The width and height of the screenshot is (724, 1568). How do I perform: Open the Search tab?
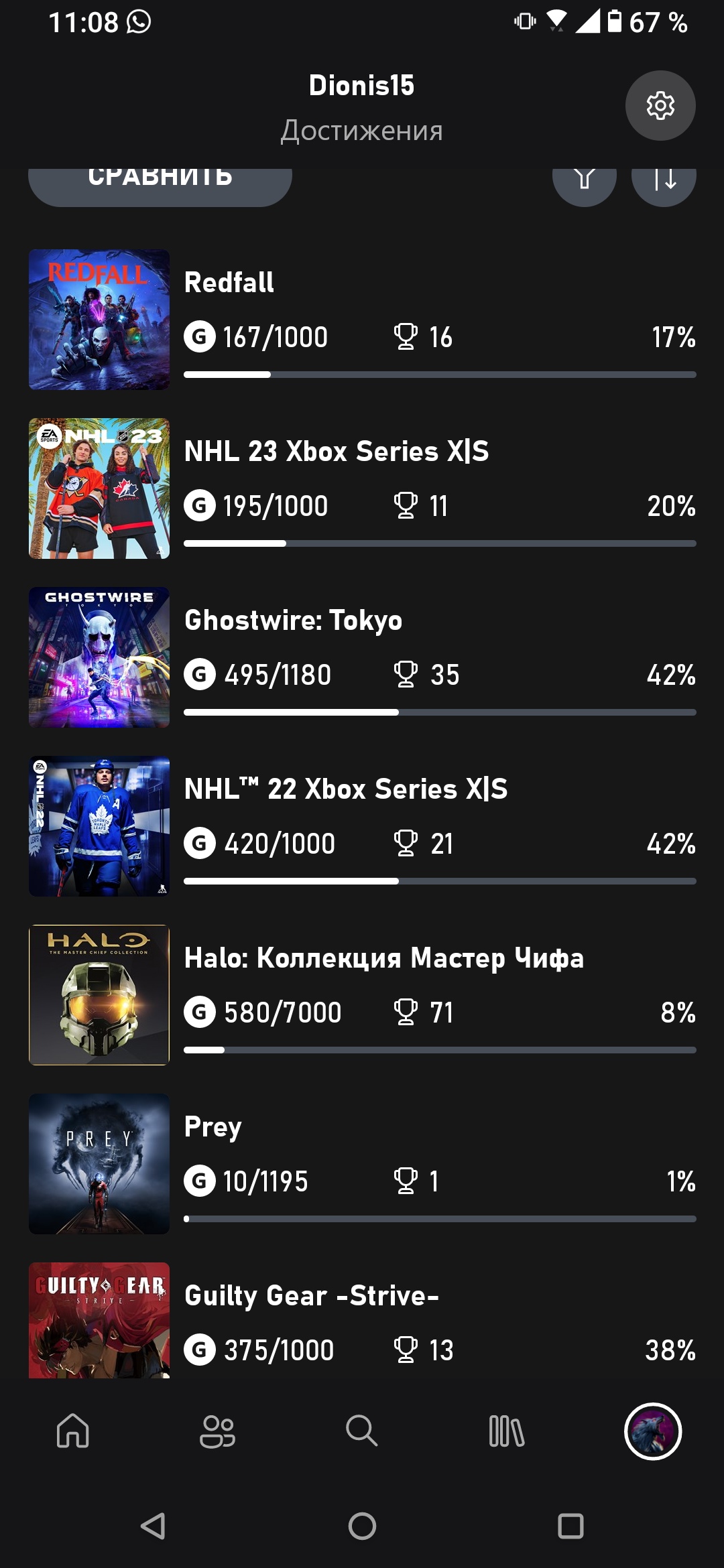(362, 1431)
